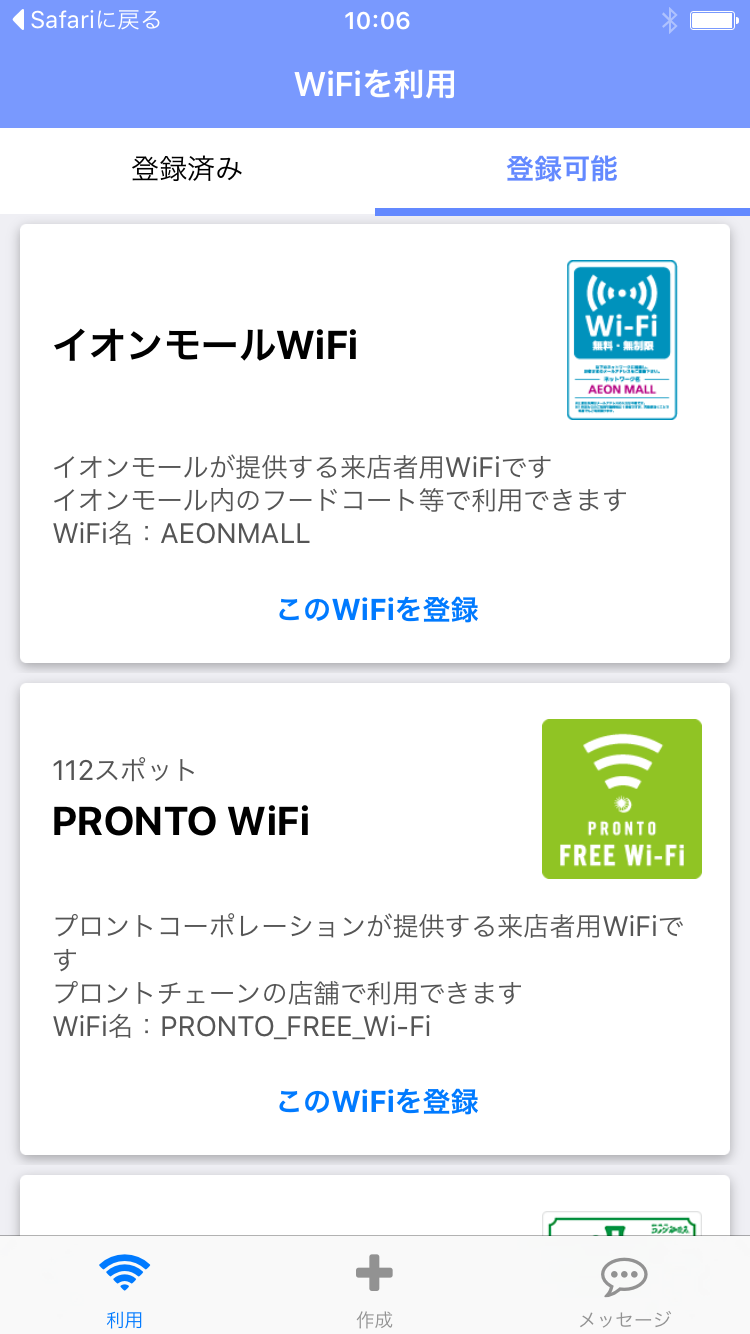Register the イオンモールWiFi network
This screenshot has width=750, height=1334.
377,609
